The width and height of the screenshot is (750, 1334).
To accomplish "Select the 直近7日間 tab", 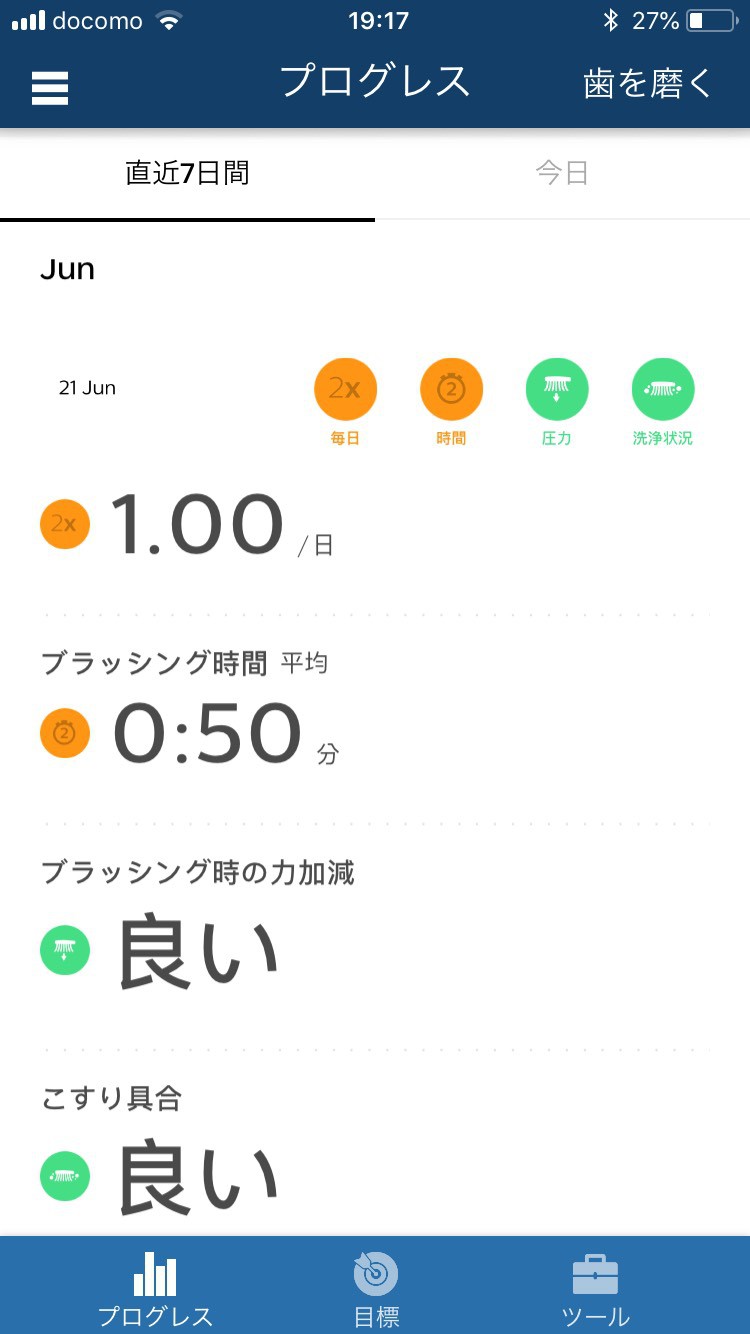I will [x=187, y=173].
